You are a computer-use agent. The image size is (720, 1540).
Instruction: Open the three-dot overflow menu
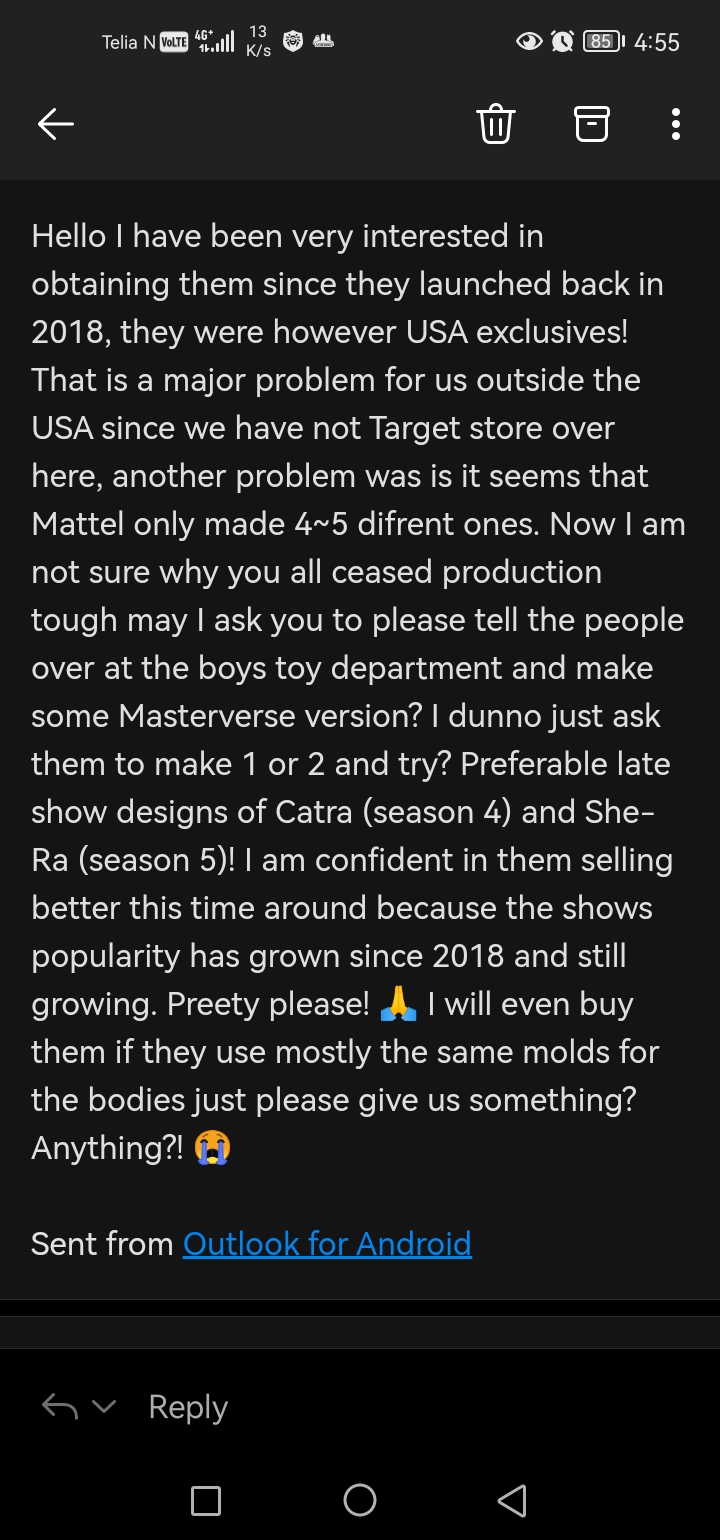pyautogui.click(x=676, y=124)
